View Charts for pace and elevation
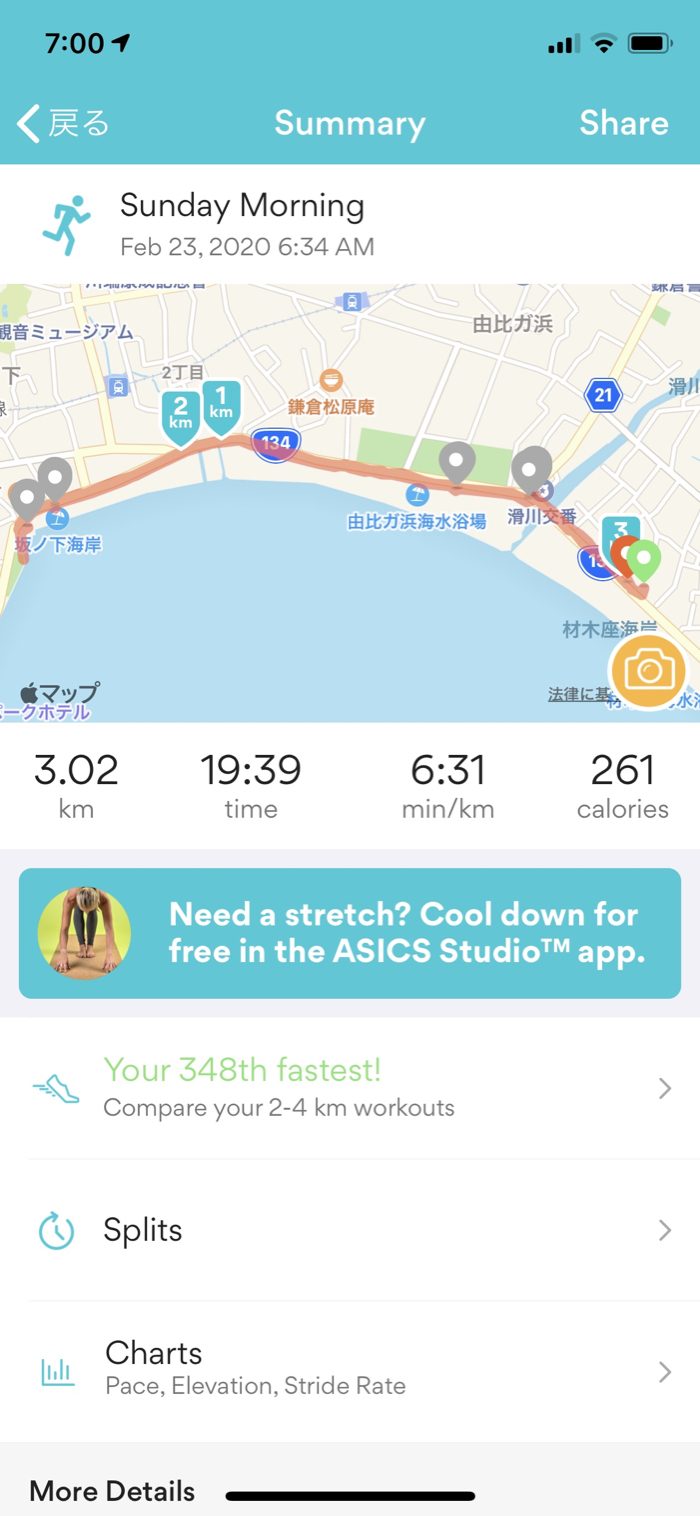700x1516 pixels. (350, 1368)
